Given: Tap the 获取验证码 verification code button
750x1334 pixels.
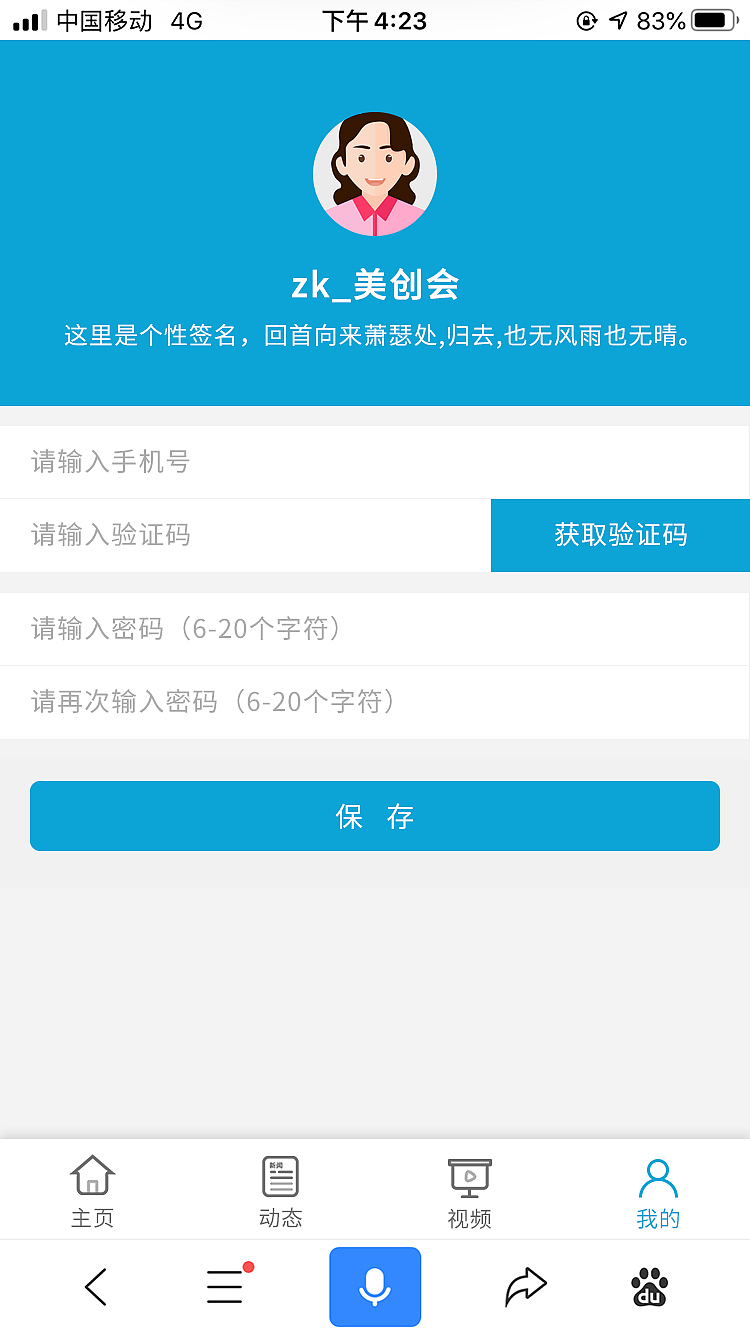Looking at the screenshot, I should click(619, 535).
